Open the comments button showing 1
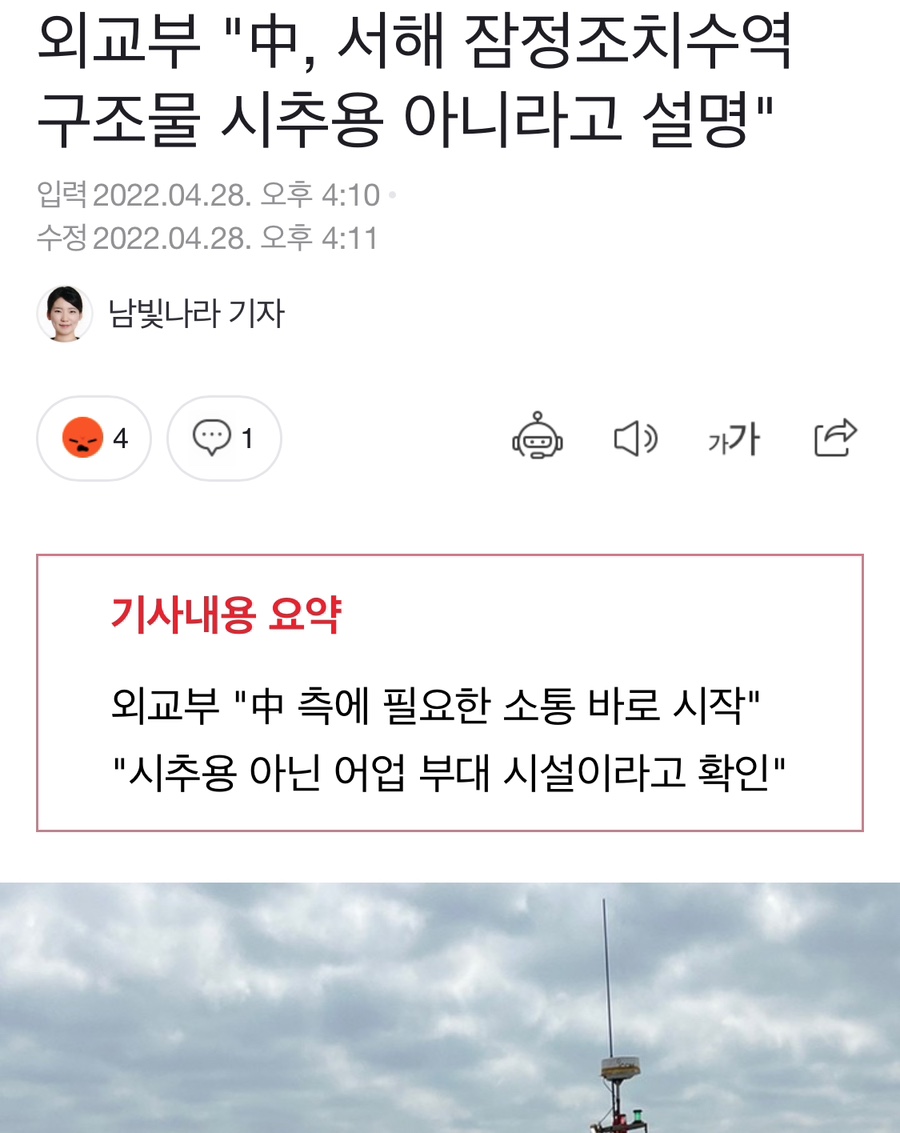The image size is (900, 1133). (x=224, y=438)
